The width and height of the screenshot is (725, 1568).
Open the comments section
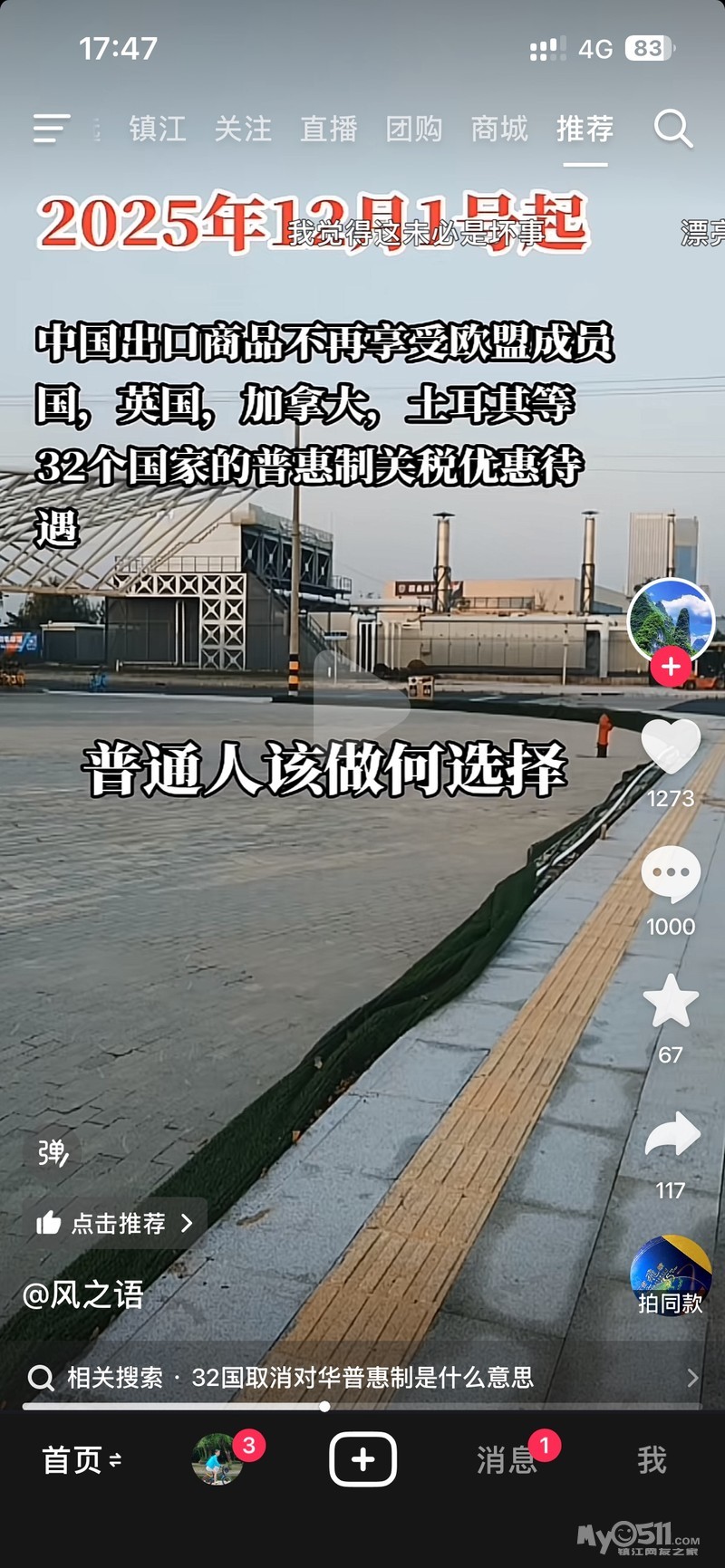coord(671,874)
